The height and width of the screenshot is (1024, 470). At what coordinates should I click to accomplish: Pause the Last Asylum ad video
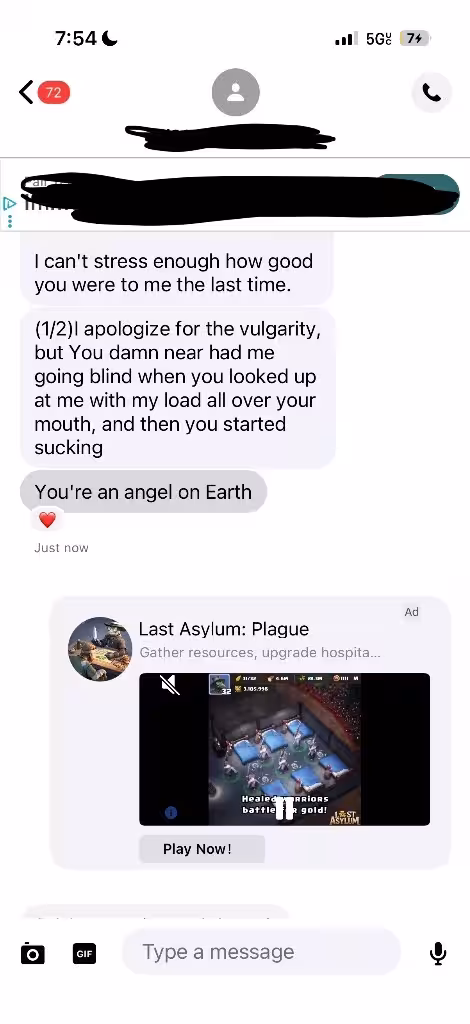tap(285, 812)
